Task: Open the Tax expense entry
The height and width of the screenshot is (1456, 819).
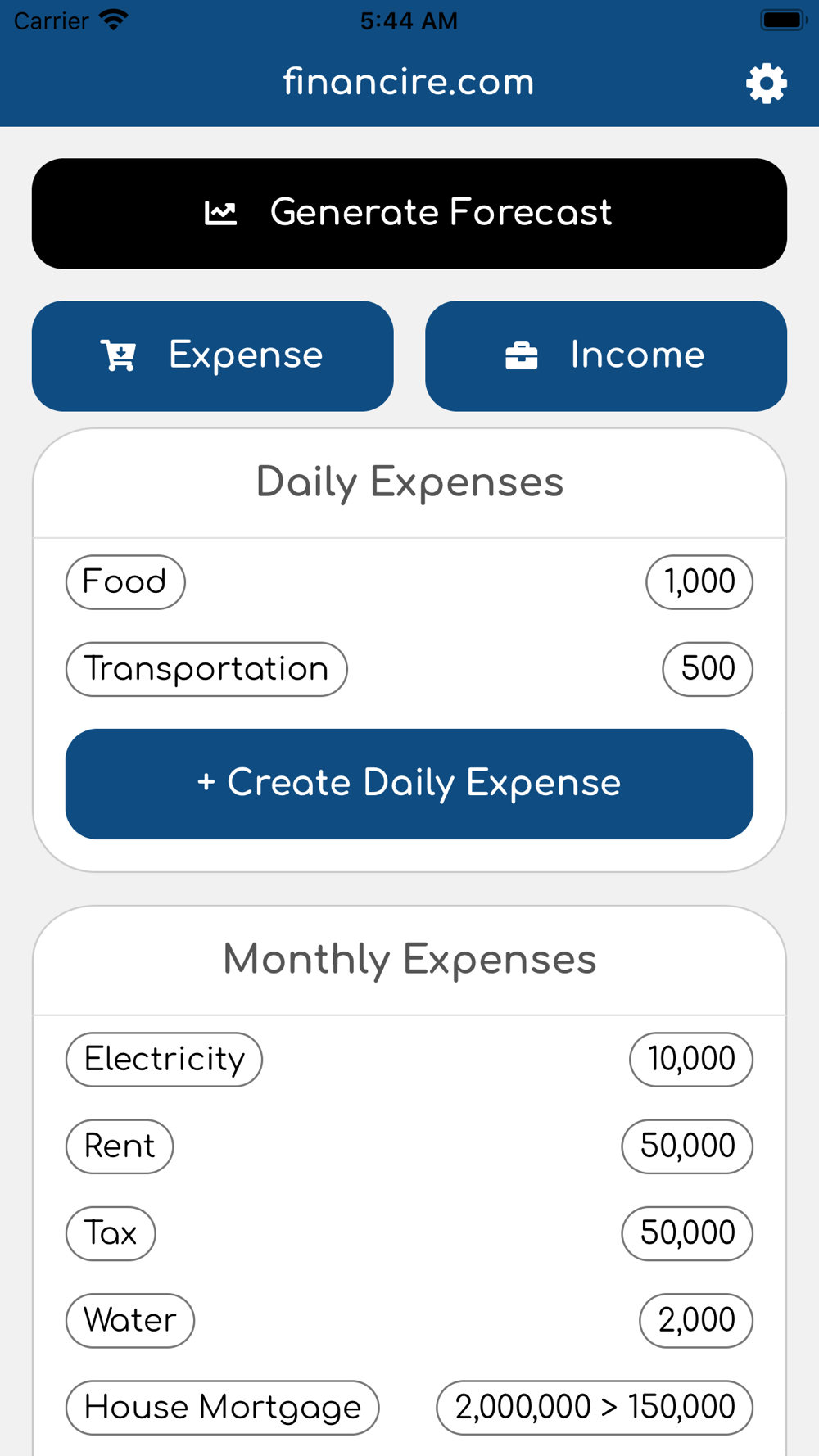Action: point(111,1233)
